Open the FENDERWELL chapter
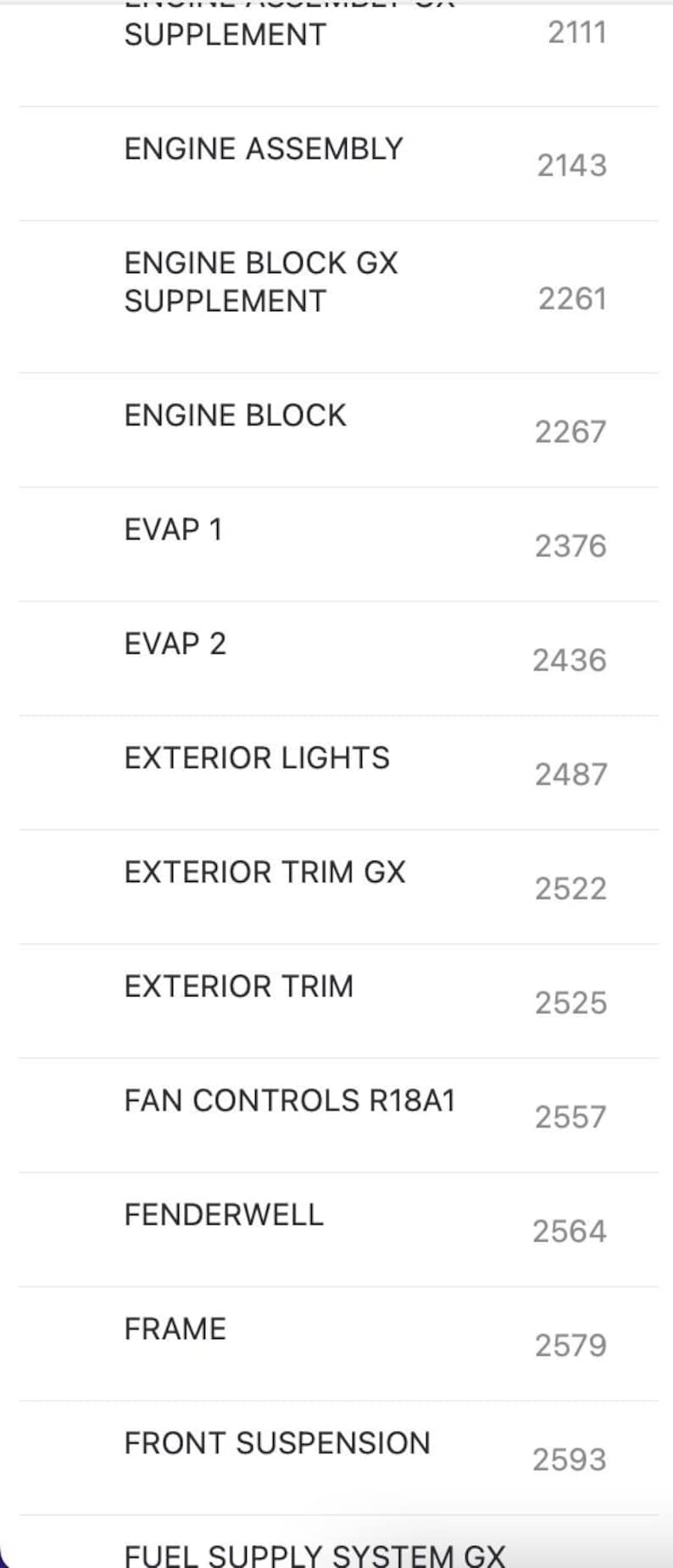 [224, 1215]
